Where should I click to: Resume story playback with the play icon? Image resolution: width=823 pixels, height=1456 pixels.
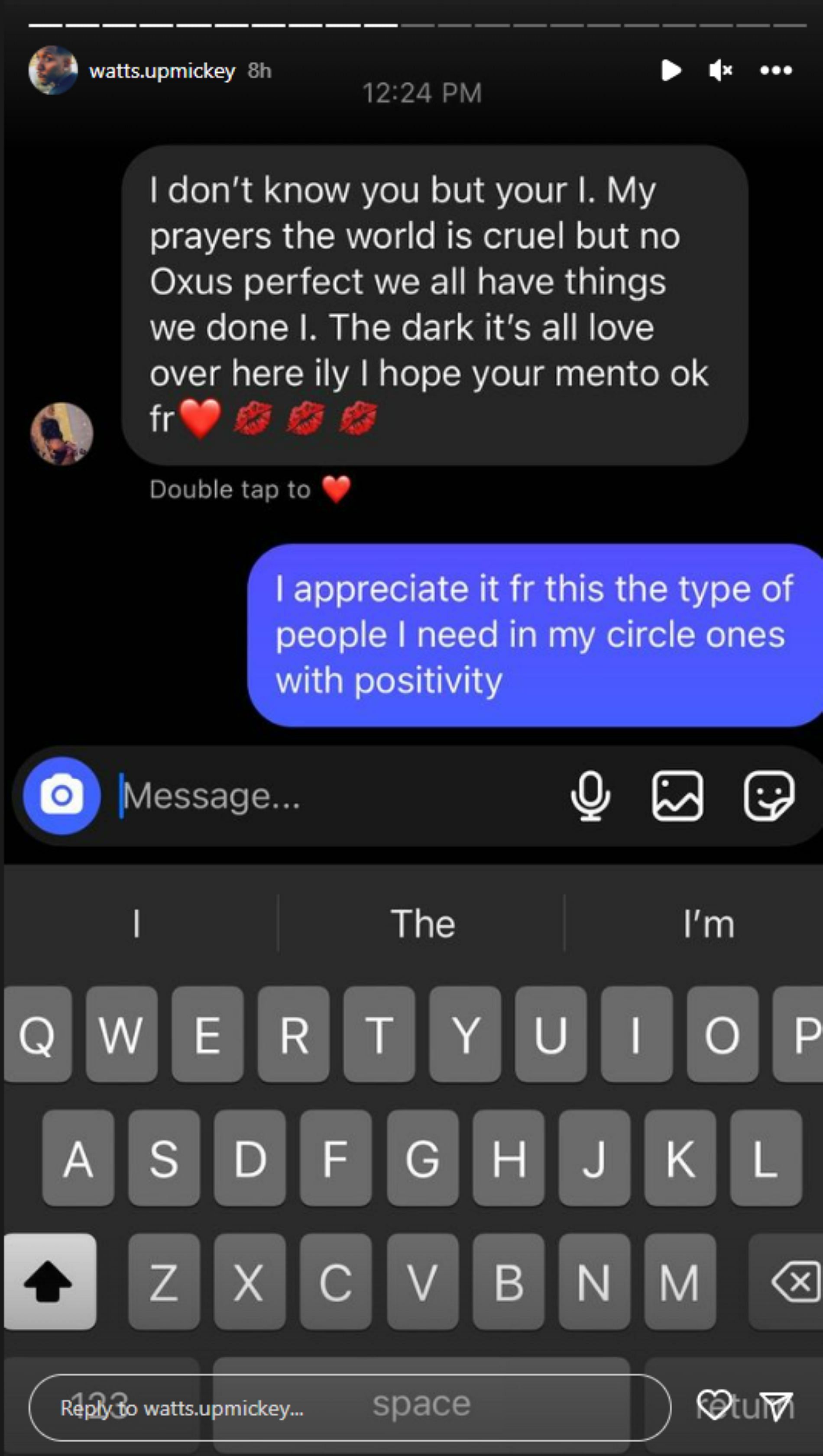pyautogui.click(x=671, y=70)
